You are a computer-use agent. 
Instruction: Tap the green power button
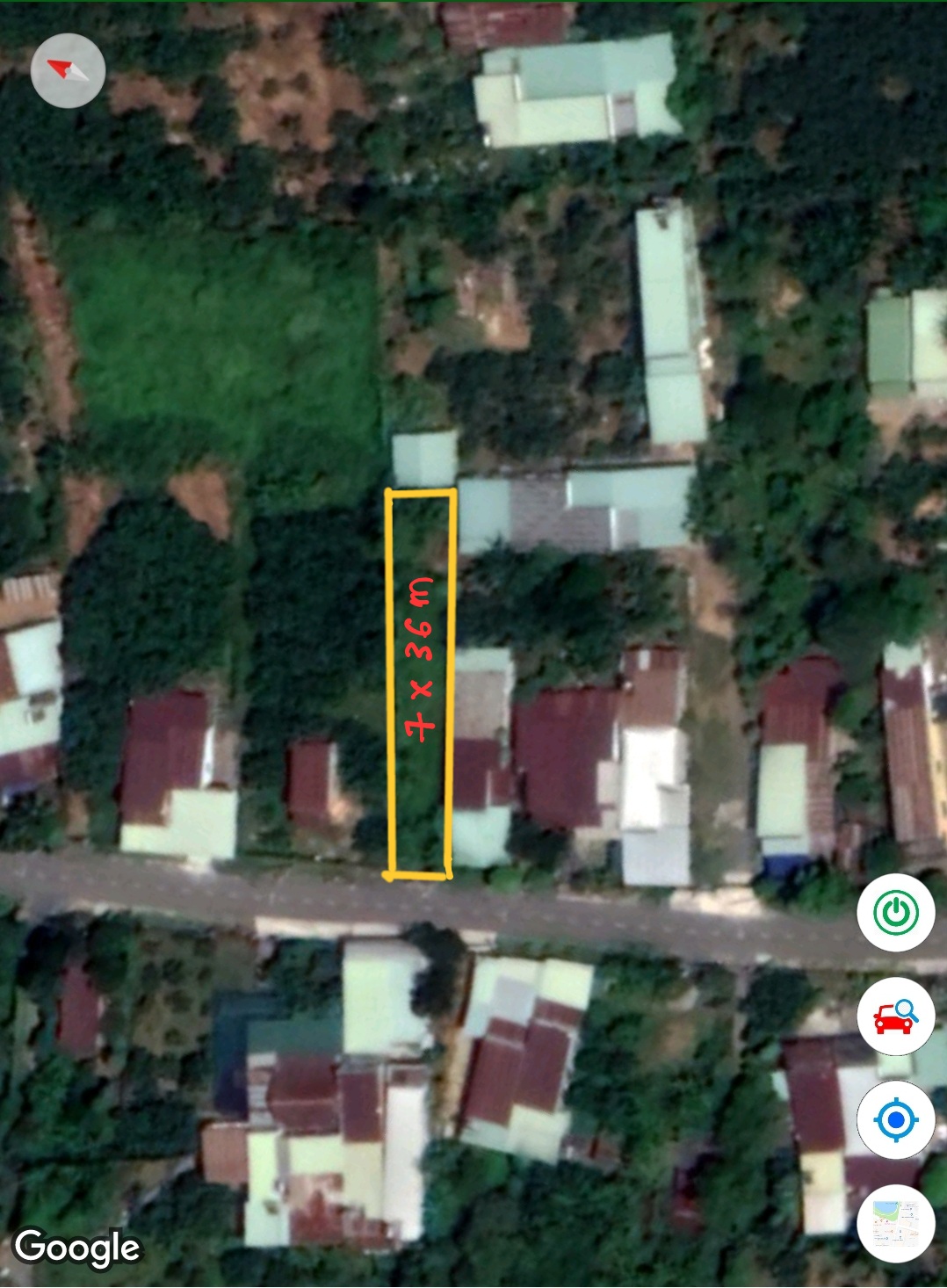click(x=895, y=912)
